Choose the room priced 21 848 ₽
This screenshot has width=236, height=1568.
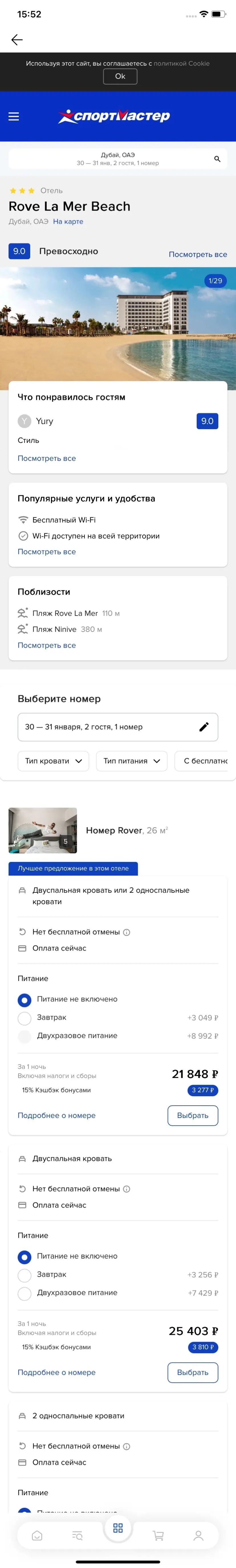(192, 1115)
